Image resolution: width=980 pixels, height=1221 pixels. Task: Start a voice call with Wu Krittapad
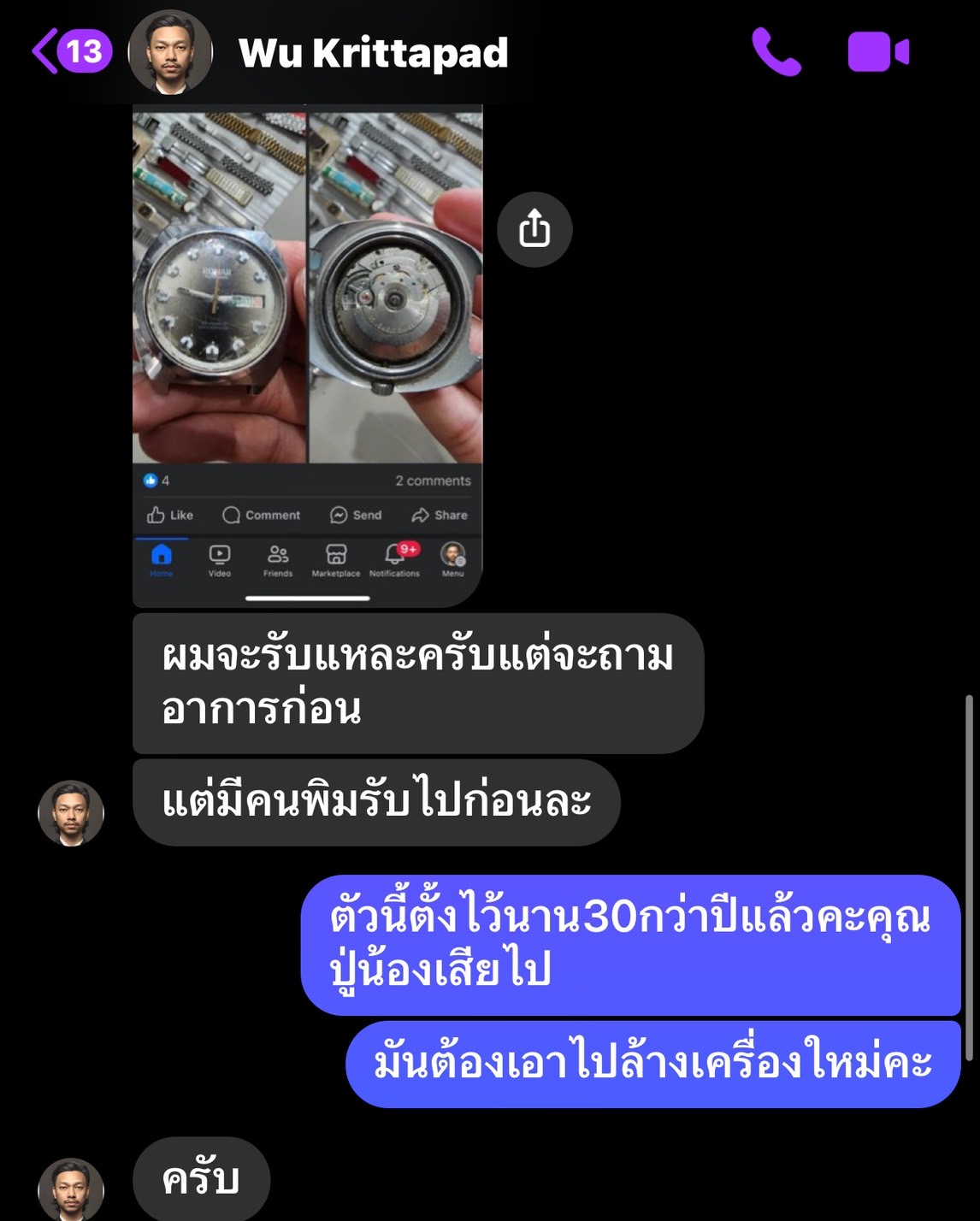tap(776, 52)
